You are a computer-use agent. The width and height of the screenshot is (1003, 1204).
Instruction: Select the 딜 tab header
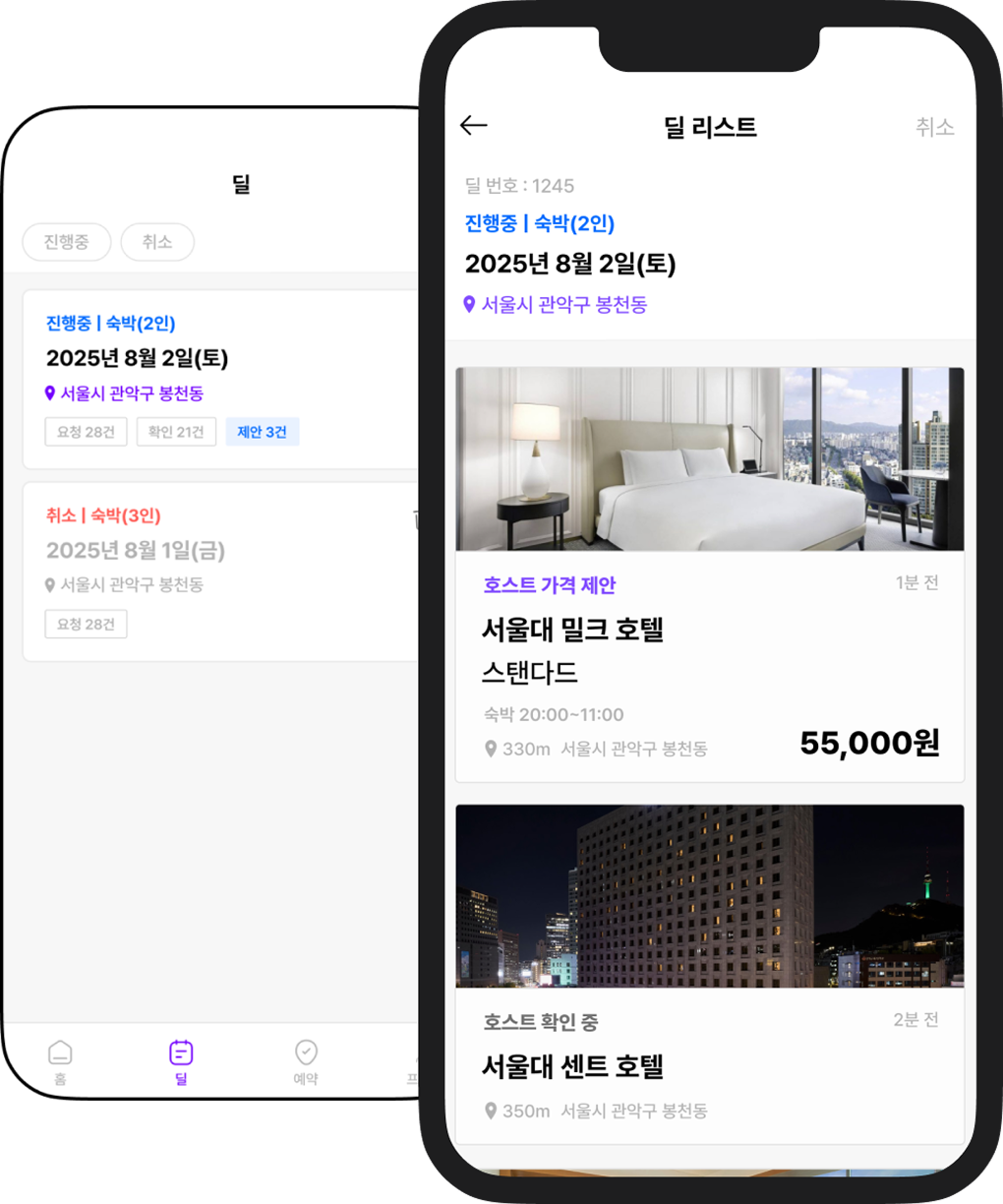241,184
